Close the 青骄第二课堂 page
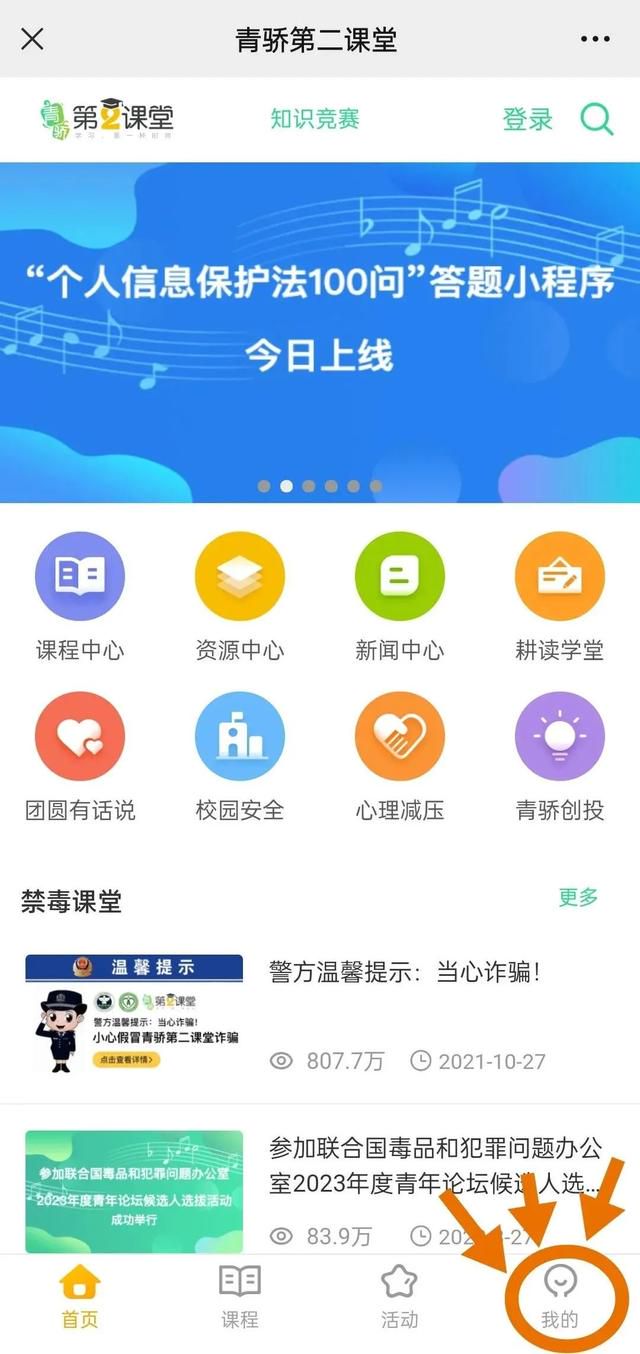The height and width of the screenshot is (1354, 640). 32,39
